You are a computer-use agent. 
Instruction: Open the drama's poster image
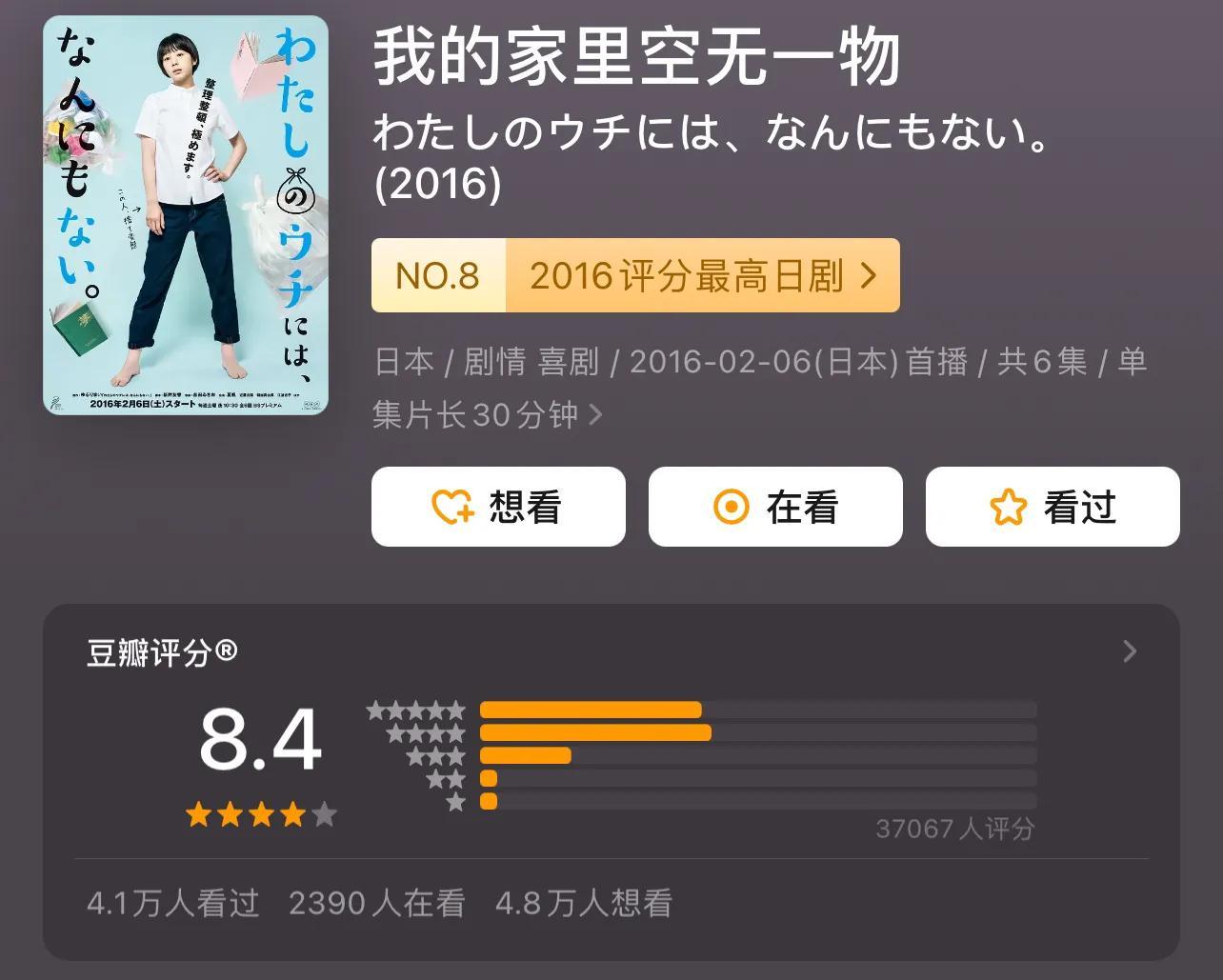tap(186, 215)
